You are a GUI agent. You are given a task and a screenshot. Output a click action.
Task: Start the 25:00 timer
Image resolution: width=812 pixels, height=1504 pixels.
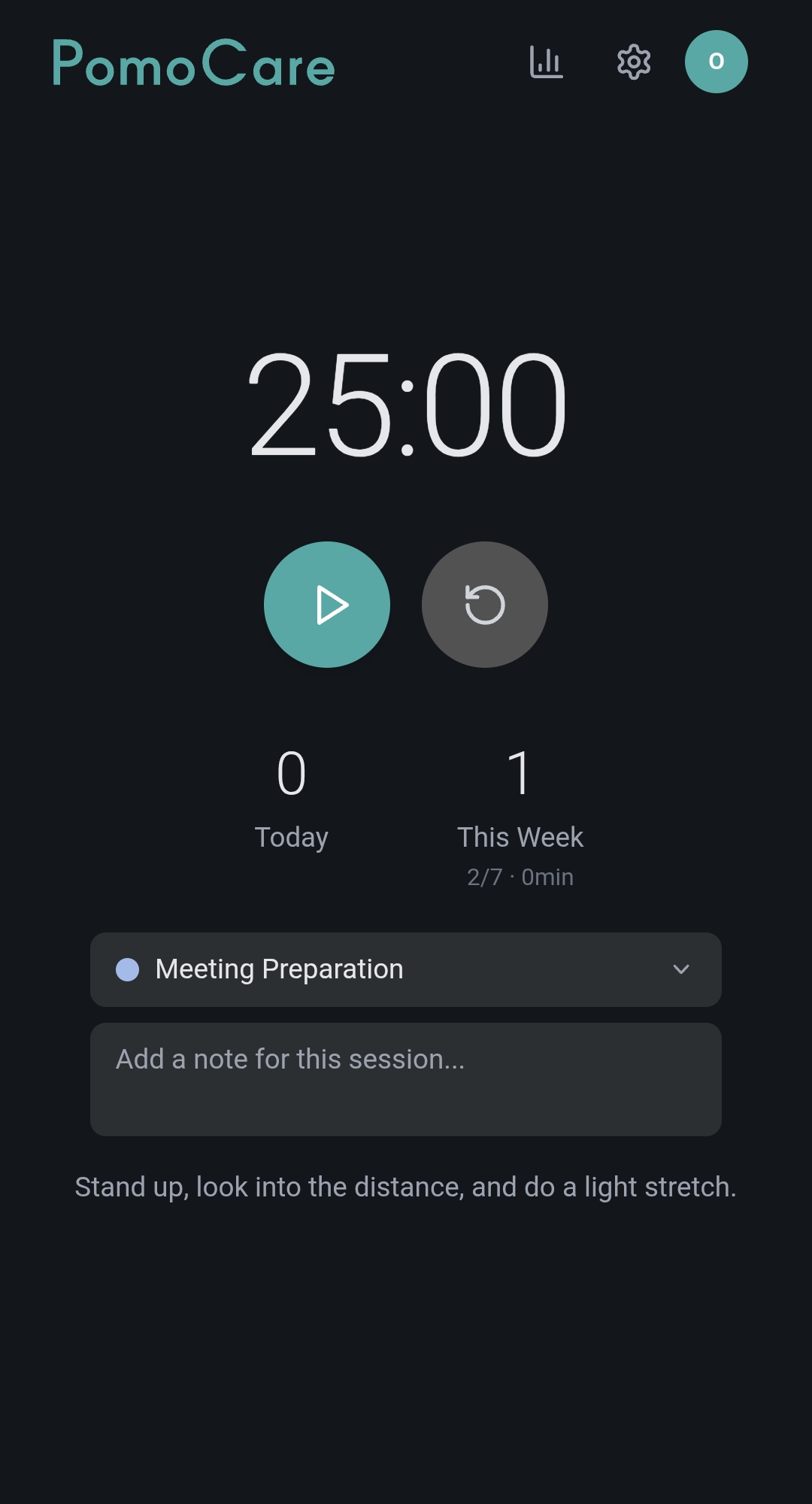click(x=327, y=605)
